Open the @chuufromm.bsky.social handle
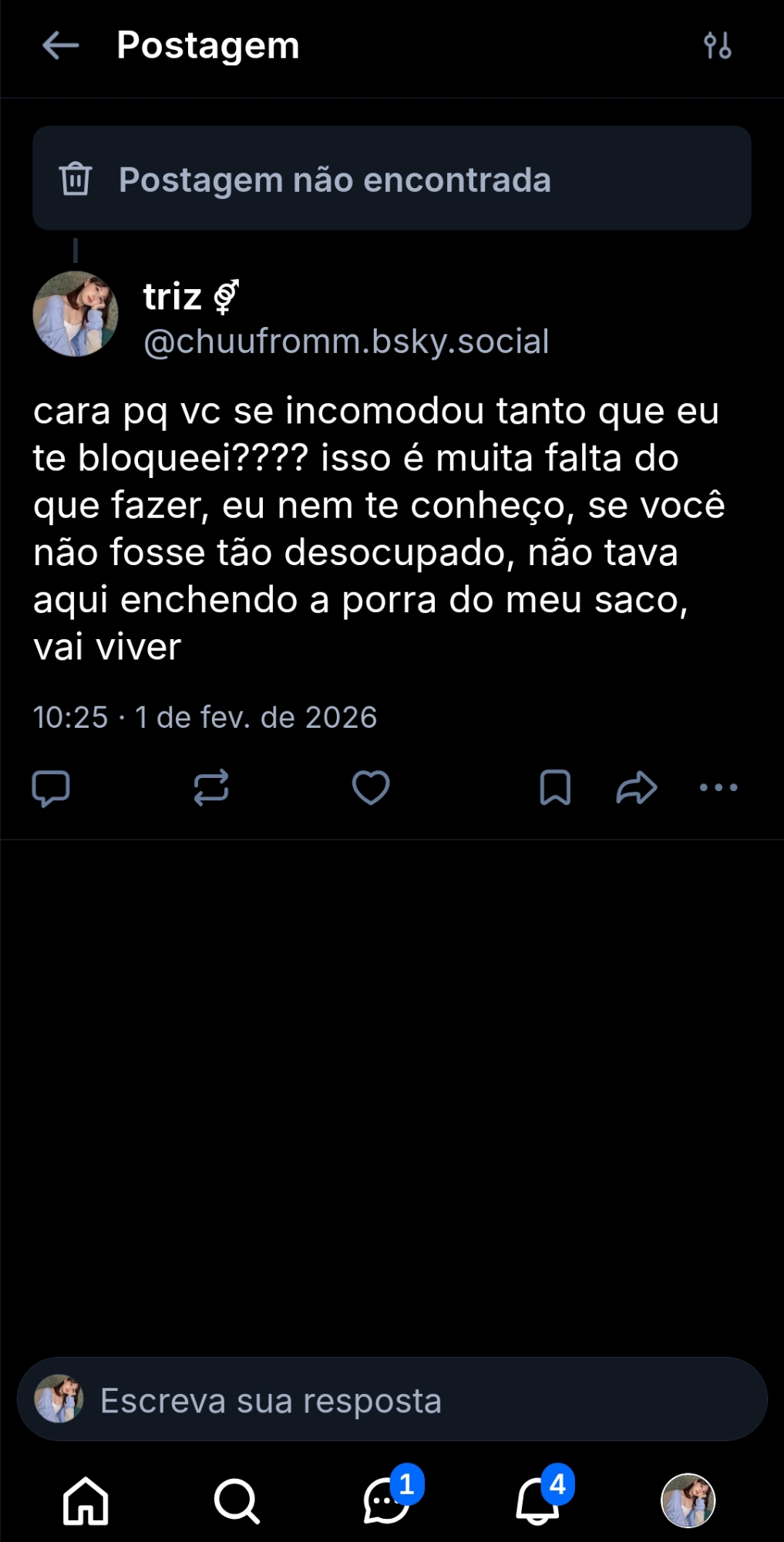The image size is (784, 1542). point(346,342)
